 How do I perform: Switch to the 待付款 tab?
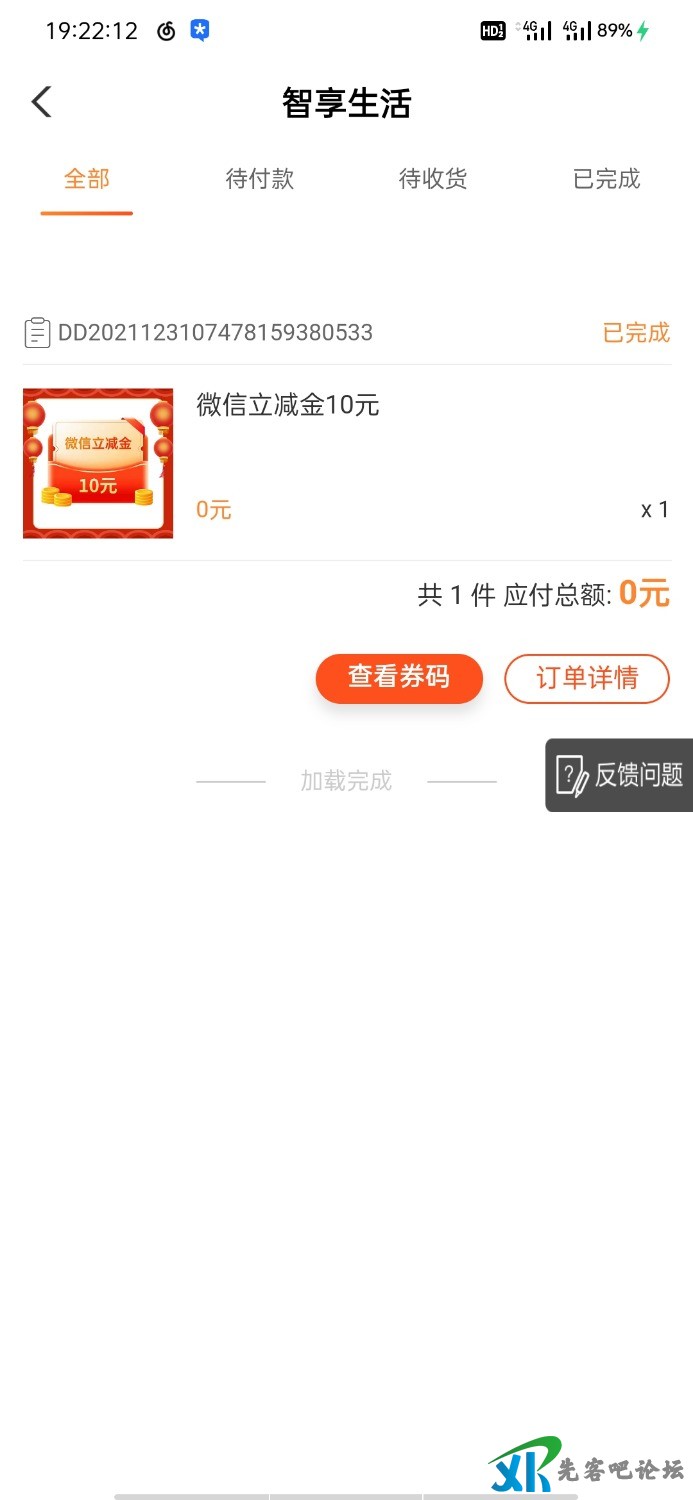260,179
